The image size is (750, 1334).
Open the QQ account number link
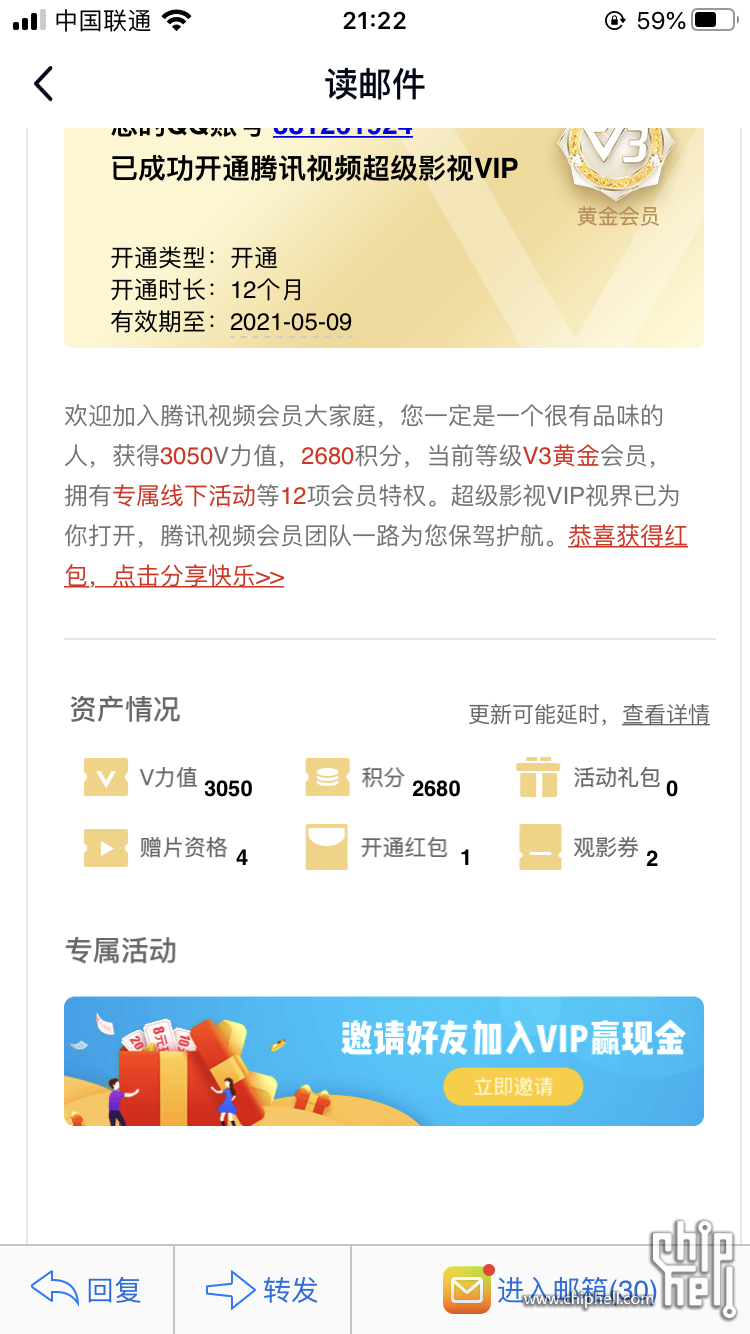pos(342,131)
